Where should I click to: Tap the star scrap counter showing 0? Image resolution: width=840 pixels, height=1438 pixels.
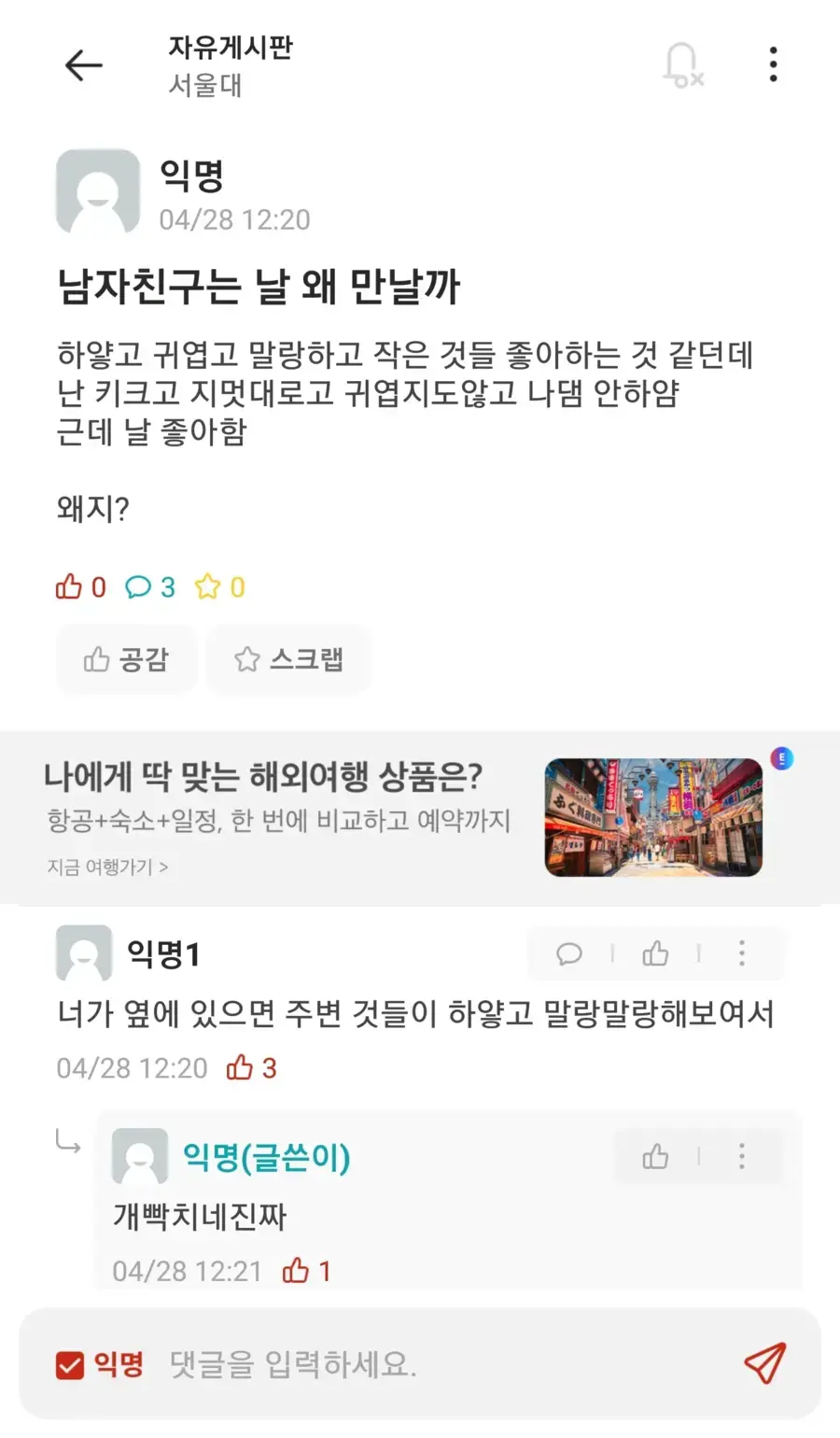pyautogui.click(x=220, y=587)
